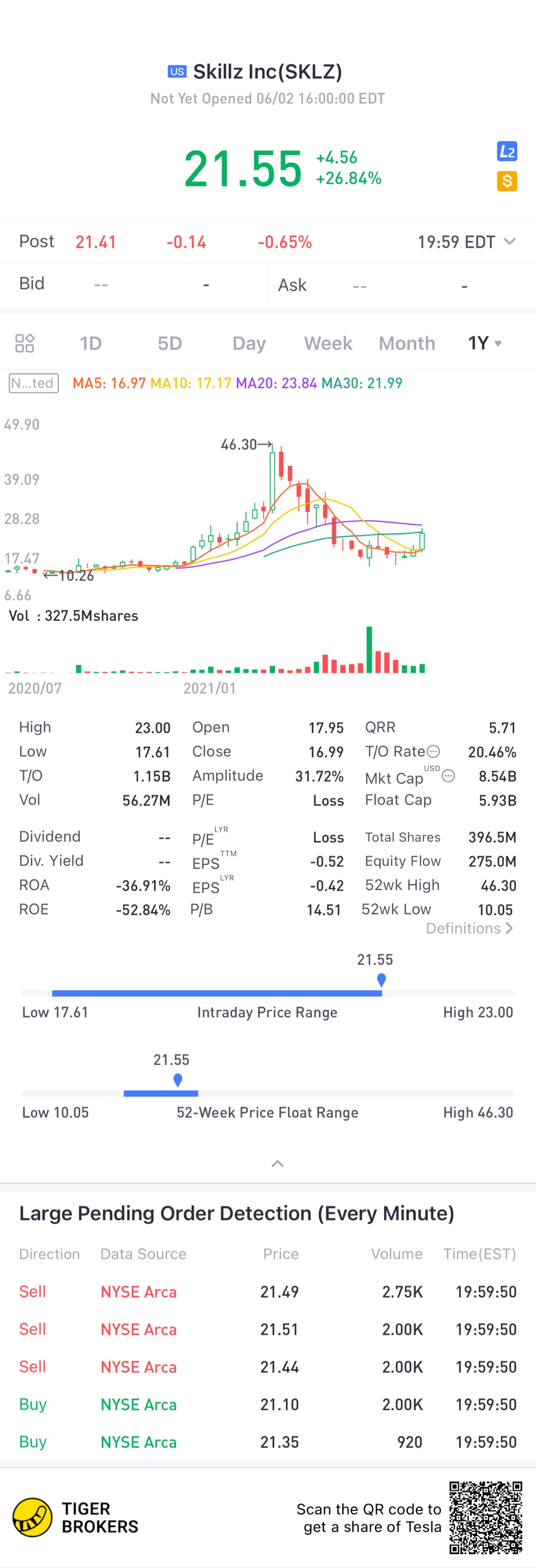The image size is (536, 1568).
Task: Tap the orange dollar sign icon
Action: (507, 182)
